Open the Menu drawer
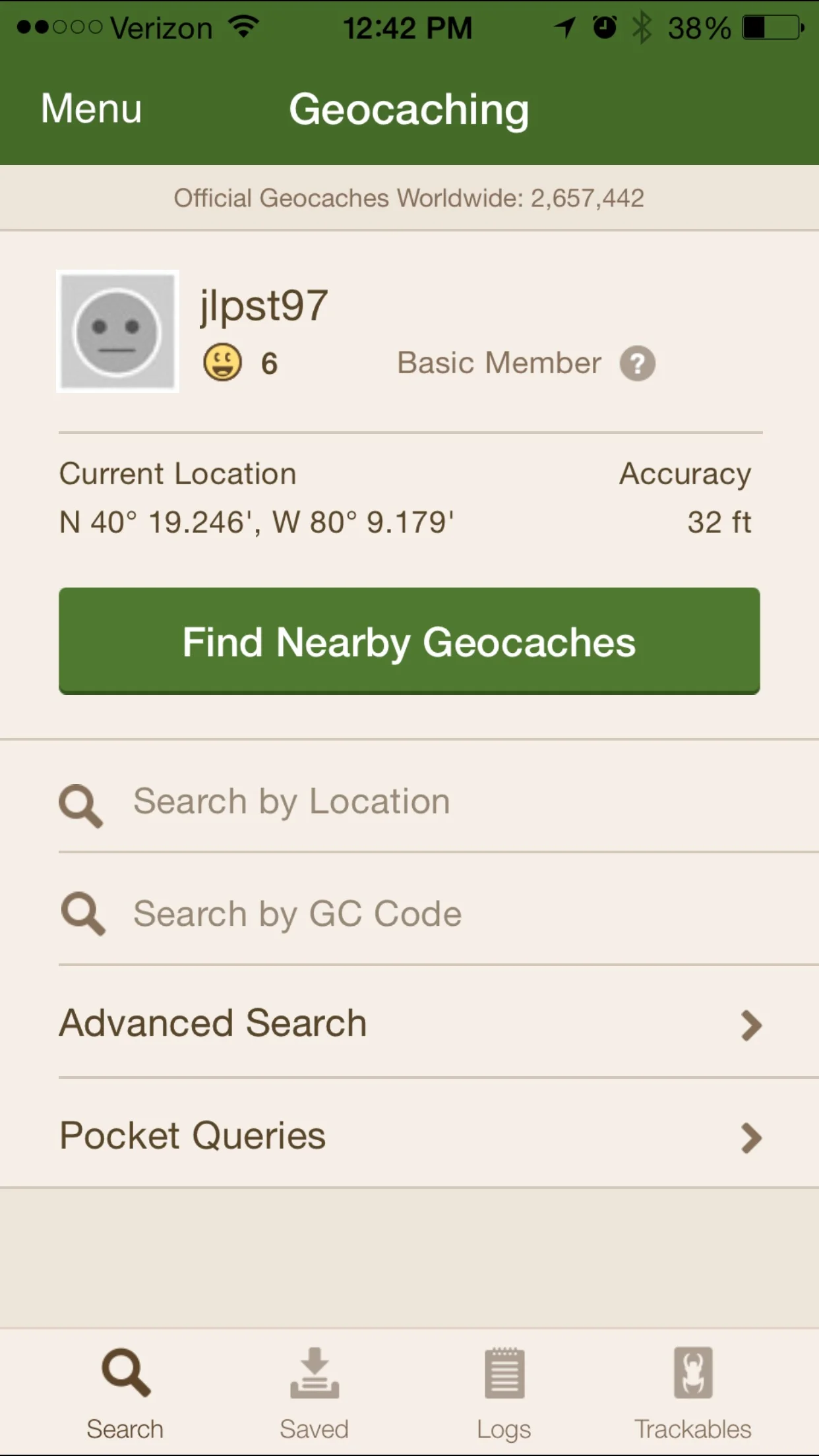Screen dimensions: 819x1456 [91, 108]
